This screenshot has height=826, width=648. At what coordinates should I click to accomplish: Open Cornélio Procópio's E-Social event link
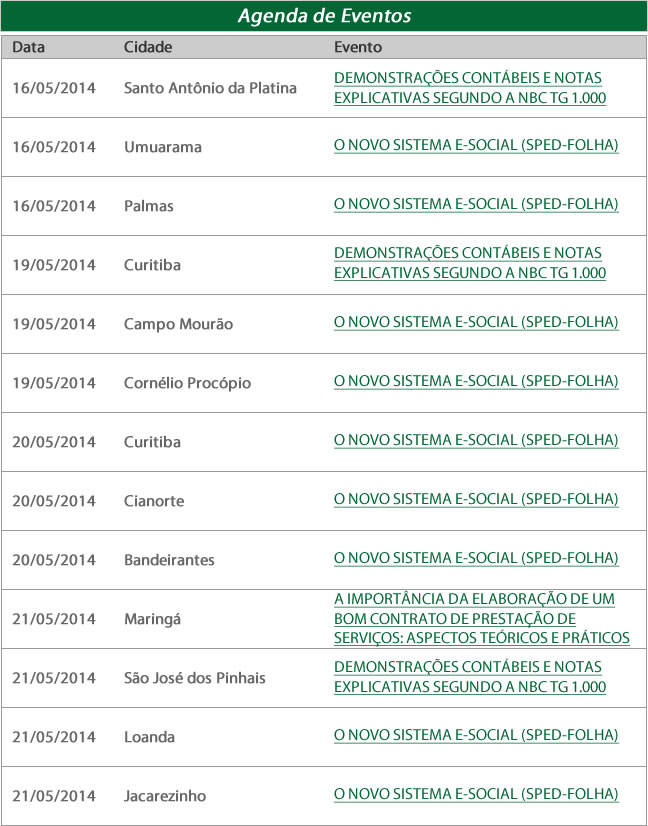click(476, 382)
